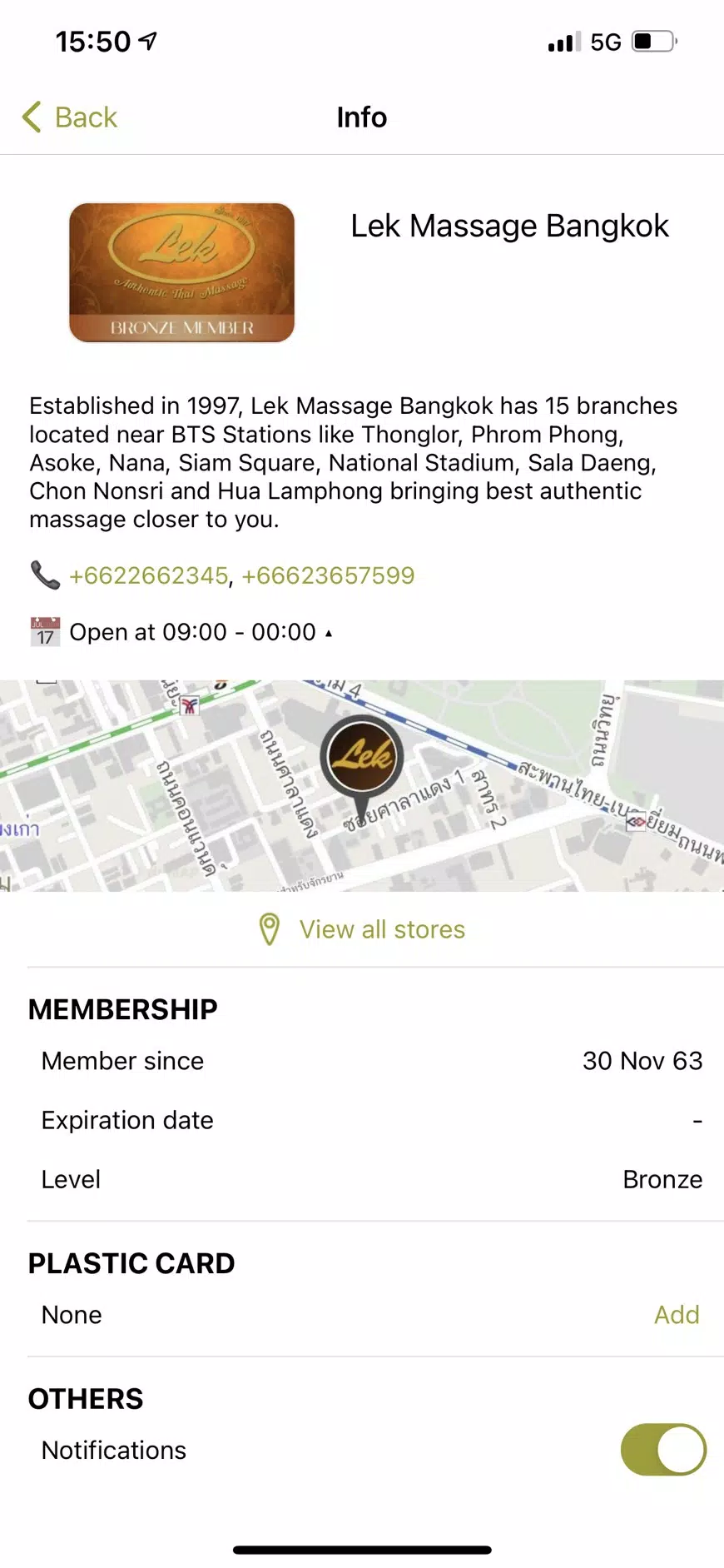Open the Lek store location map
This screenshot has height=1568, width=724.
coord(362,785)
